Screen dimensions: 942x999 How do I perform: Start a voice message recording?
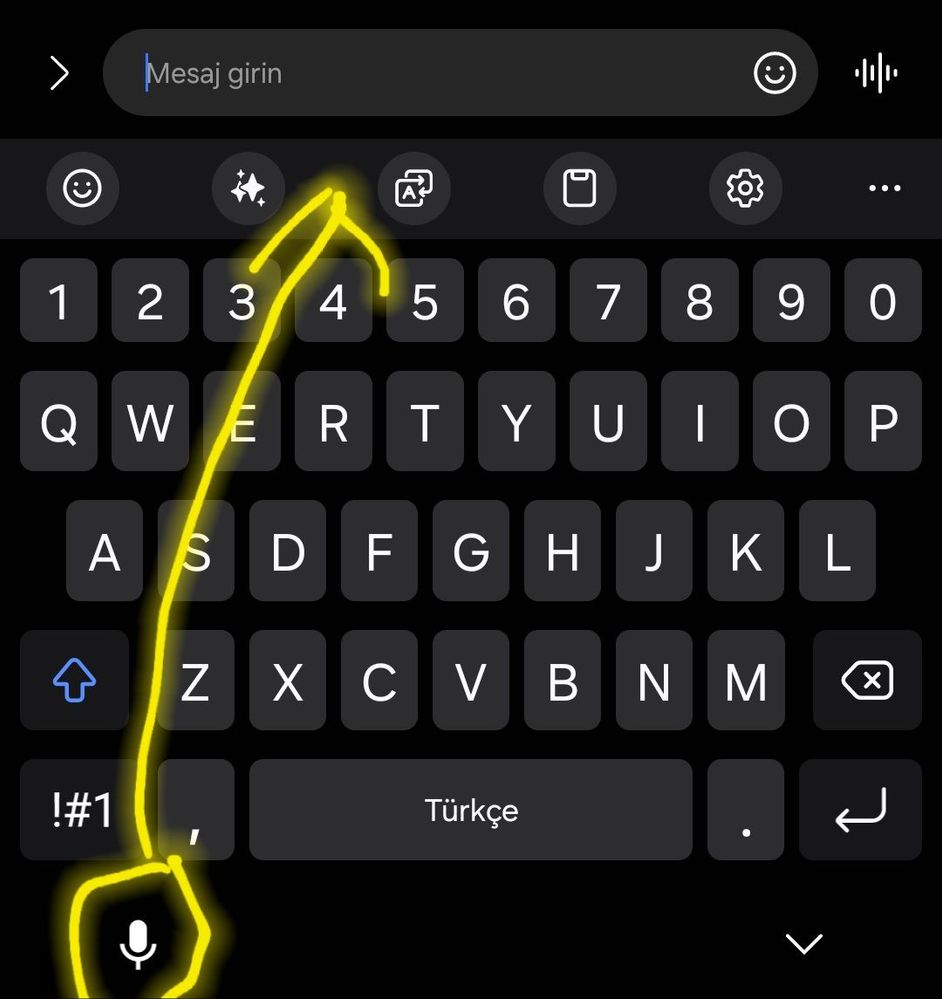(876, 73)
